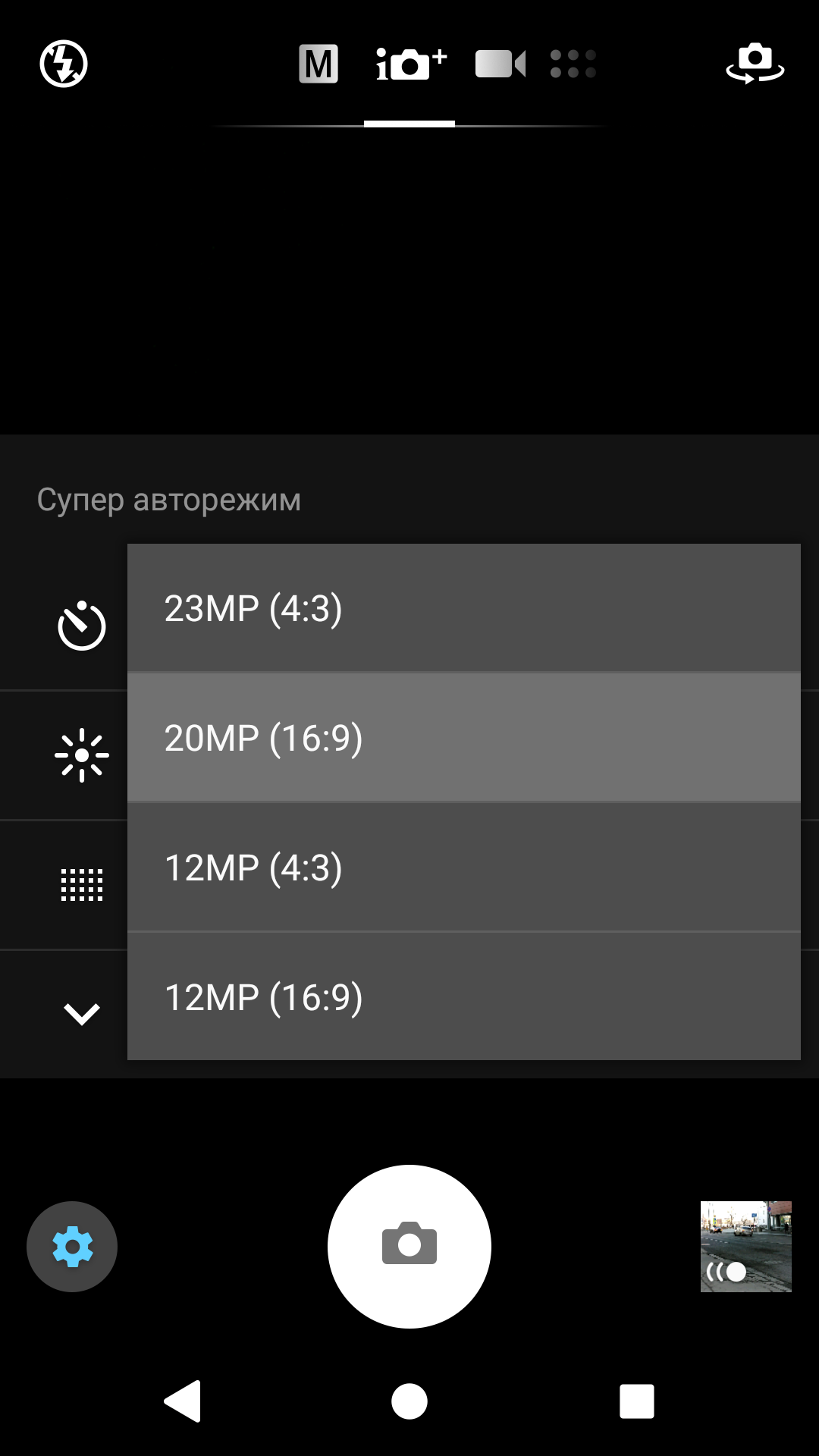
Task: Open the resolution setting icon
Action: point(81,884)
